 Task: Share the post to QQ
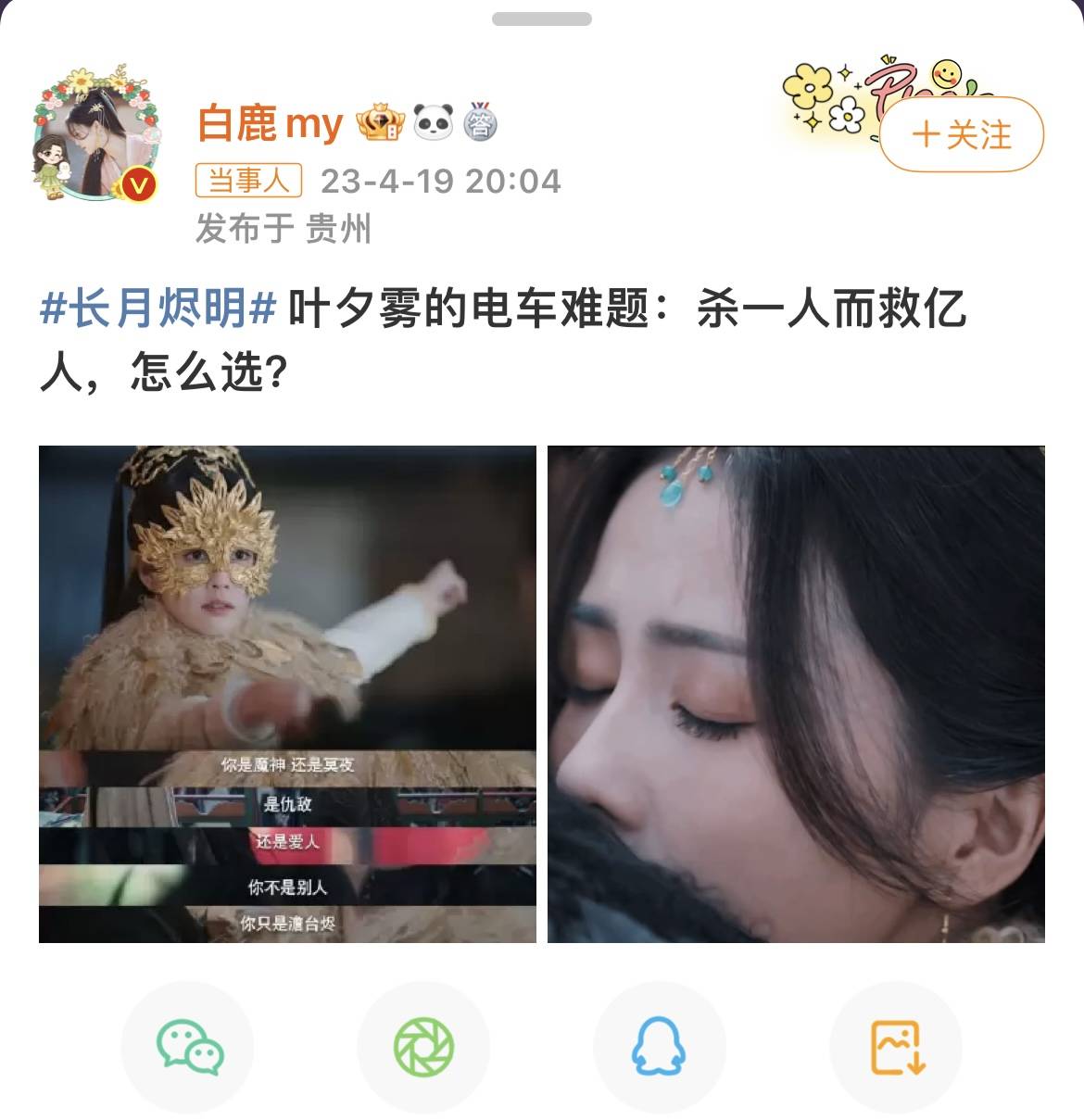pos(658,1048)
